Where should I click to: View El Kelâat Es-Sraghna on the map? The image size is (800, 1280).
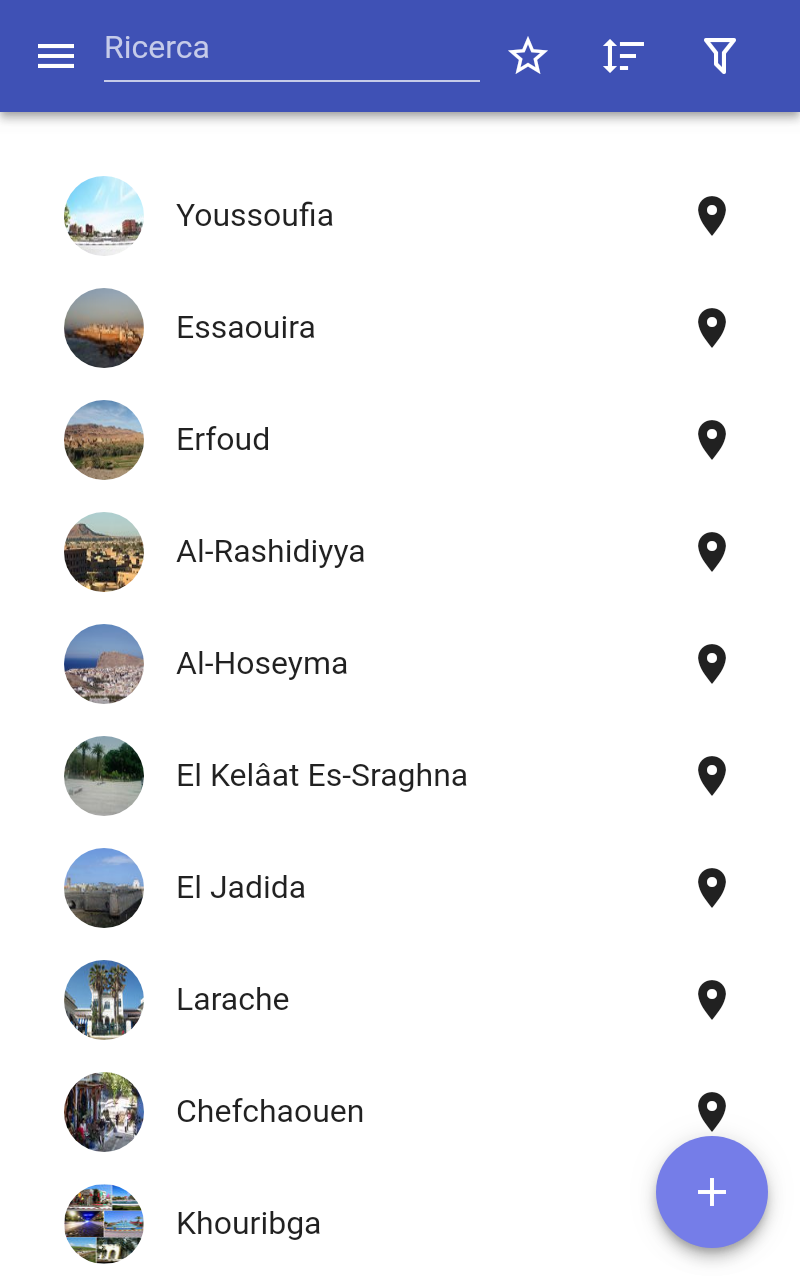(711, 776)
